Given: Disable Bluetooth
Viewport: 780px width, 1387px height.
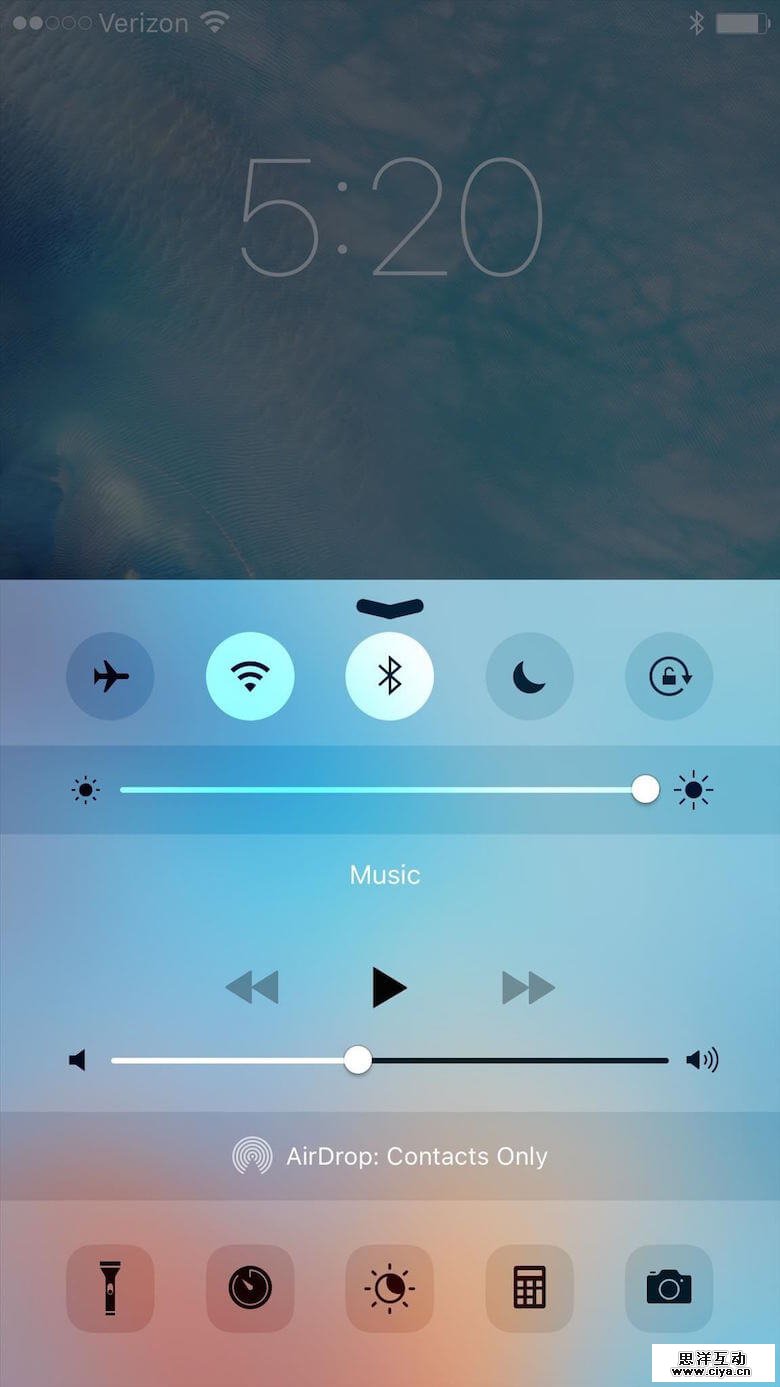Looking at the screenshot, I should click(389, 677).
